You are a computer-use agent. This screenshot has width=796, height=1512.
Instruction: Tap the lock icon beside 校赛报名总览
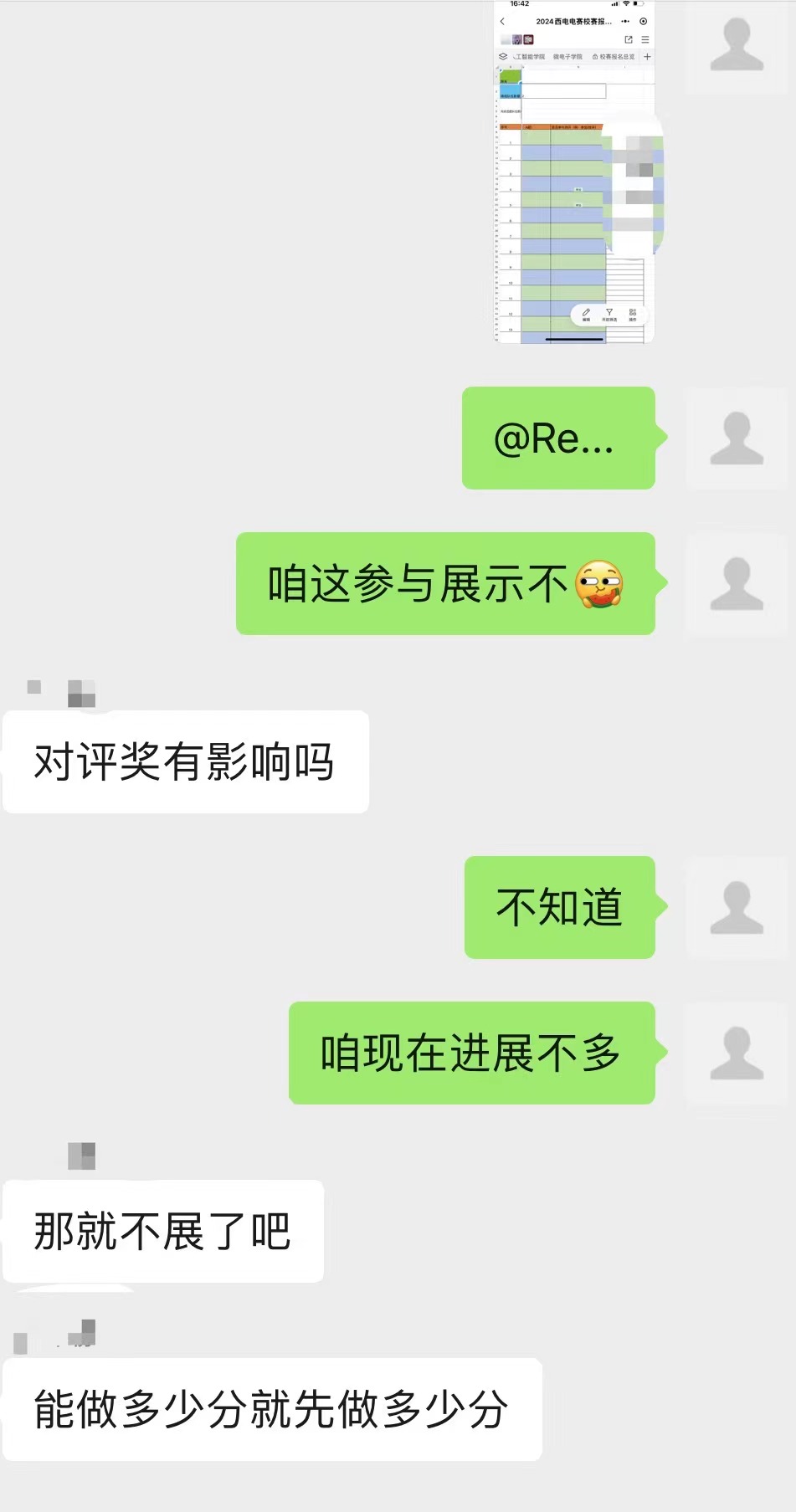(595, 56)
